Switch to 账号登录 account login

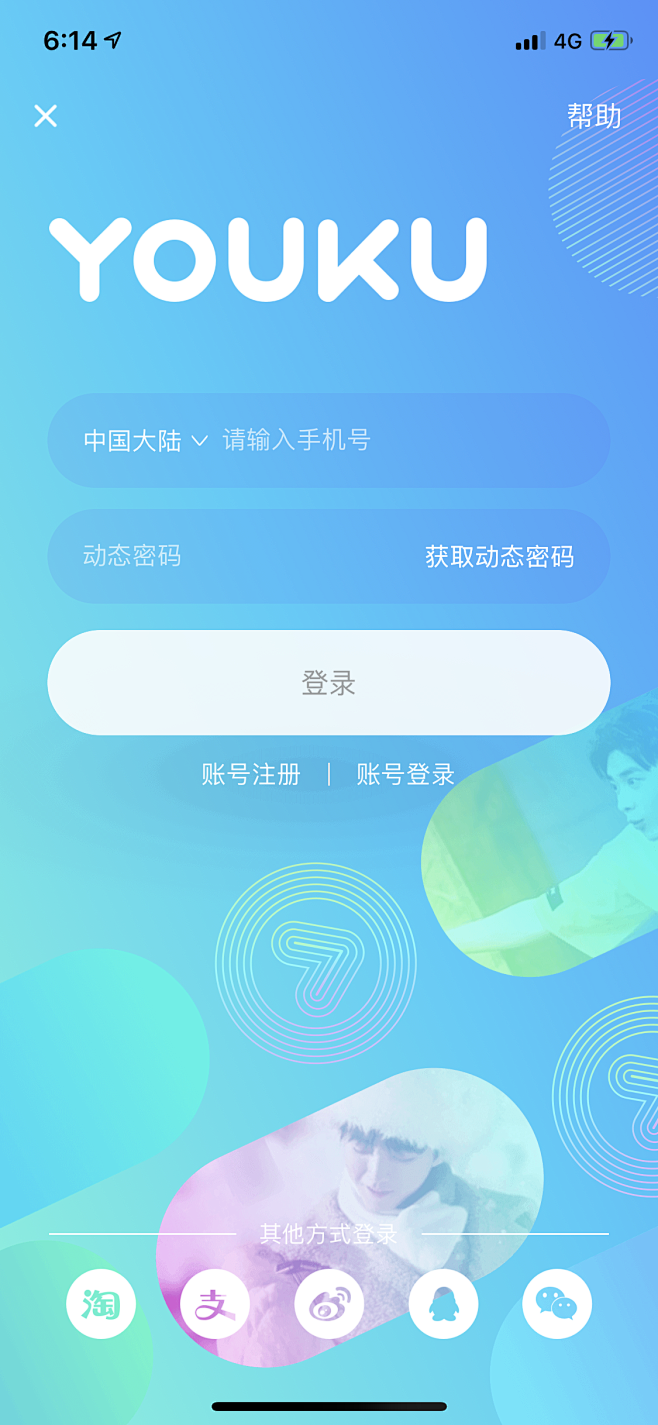coord(406,774)
